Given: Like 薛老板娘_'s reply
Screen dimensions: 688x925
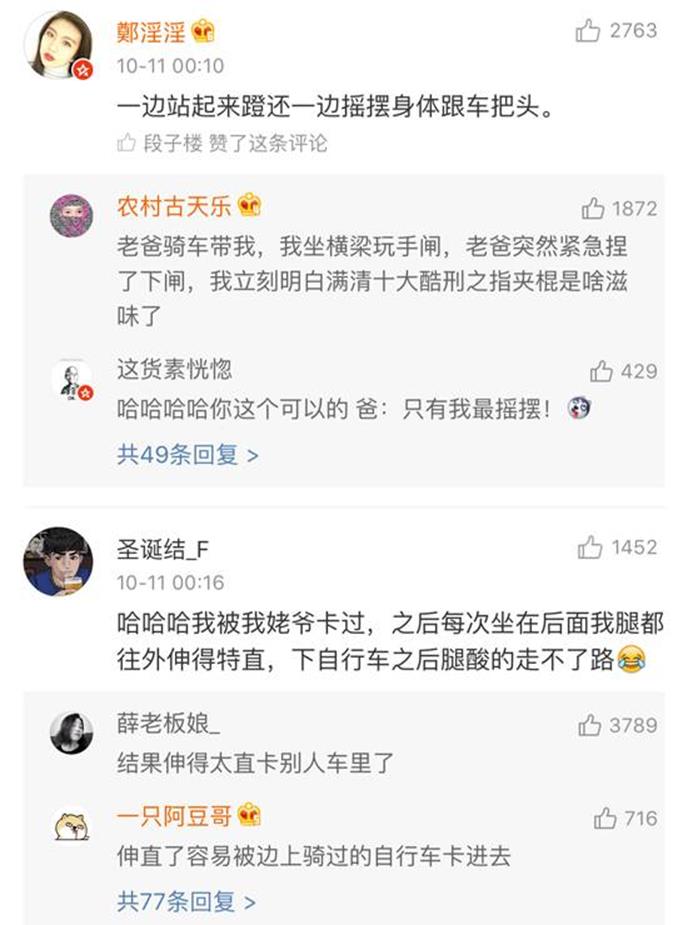Looking at the screenshot, I should (x=590, y=724).
